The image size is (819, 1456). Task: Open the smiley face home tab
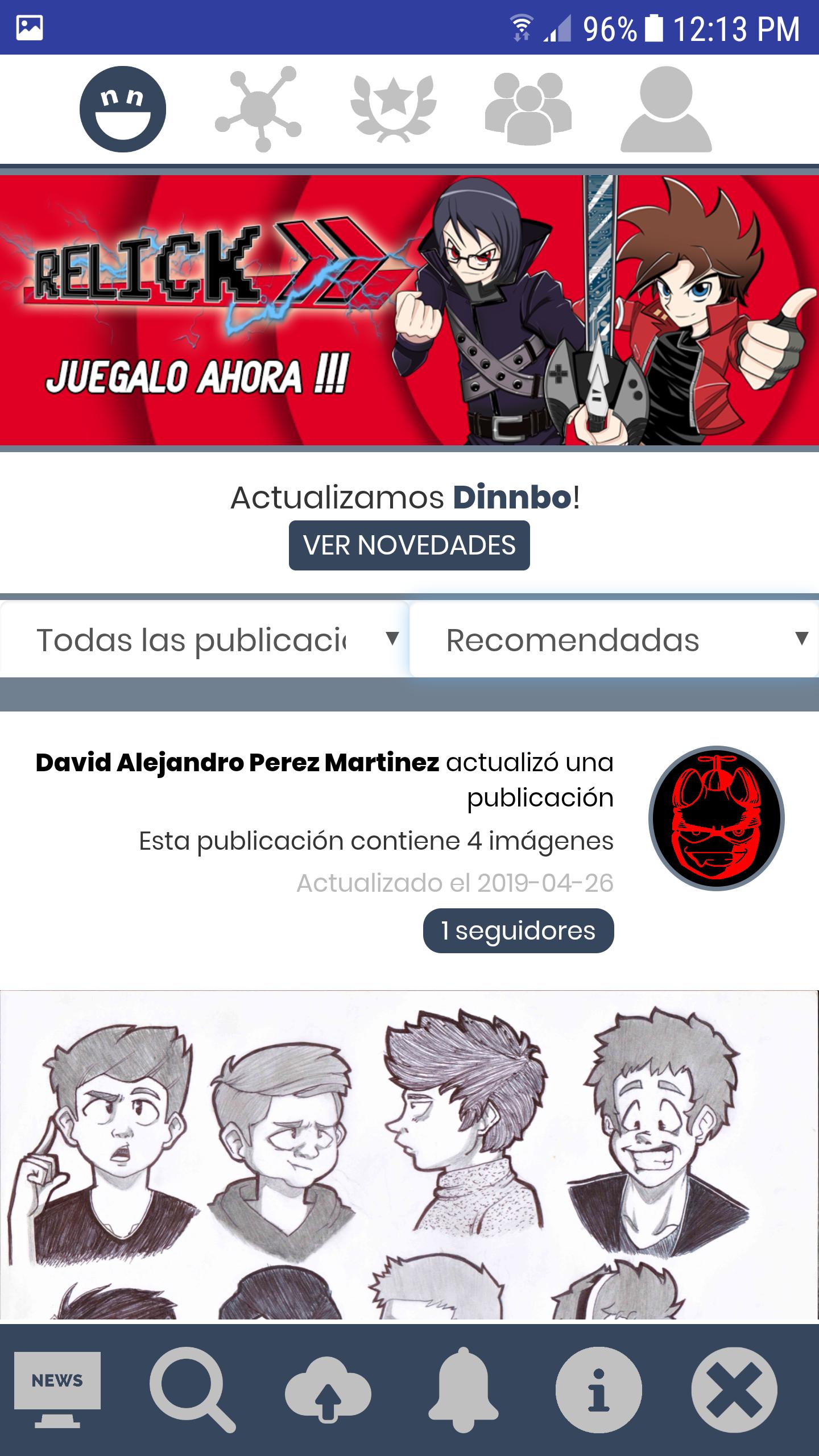click(122, 109)
